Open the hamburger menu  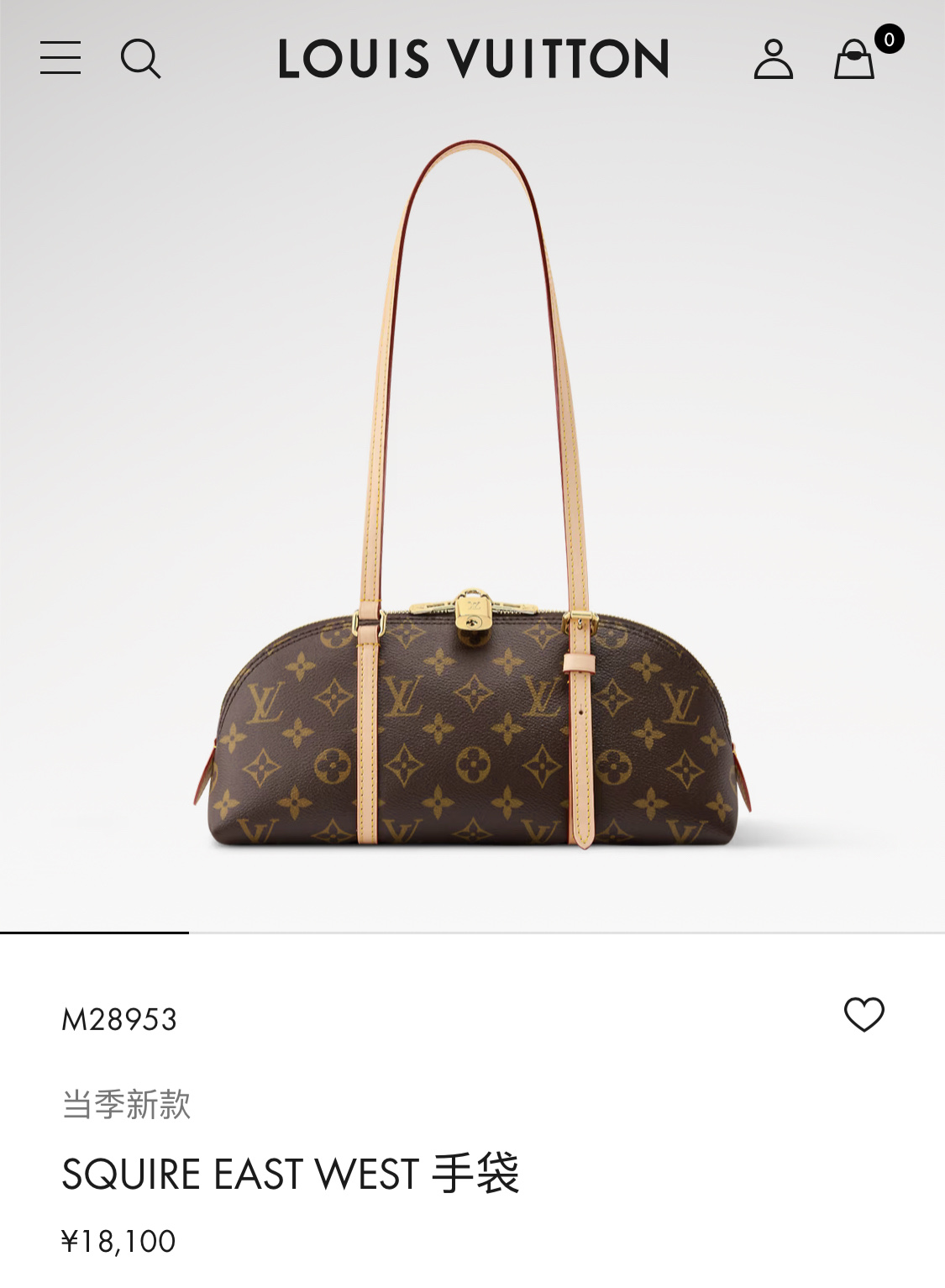pos(60,58)
